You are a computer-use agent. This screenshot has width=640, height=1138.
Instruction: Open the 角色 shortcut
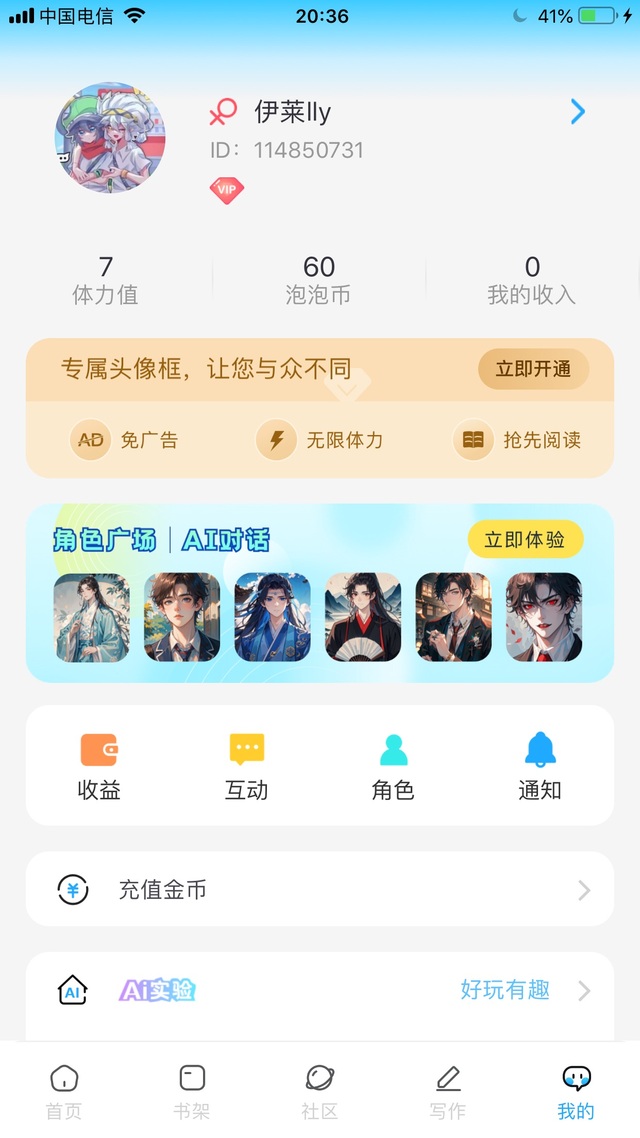393,766
